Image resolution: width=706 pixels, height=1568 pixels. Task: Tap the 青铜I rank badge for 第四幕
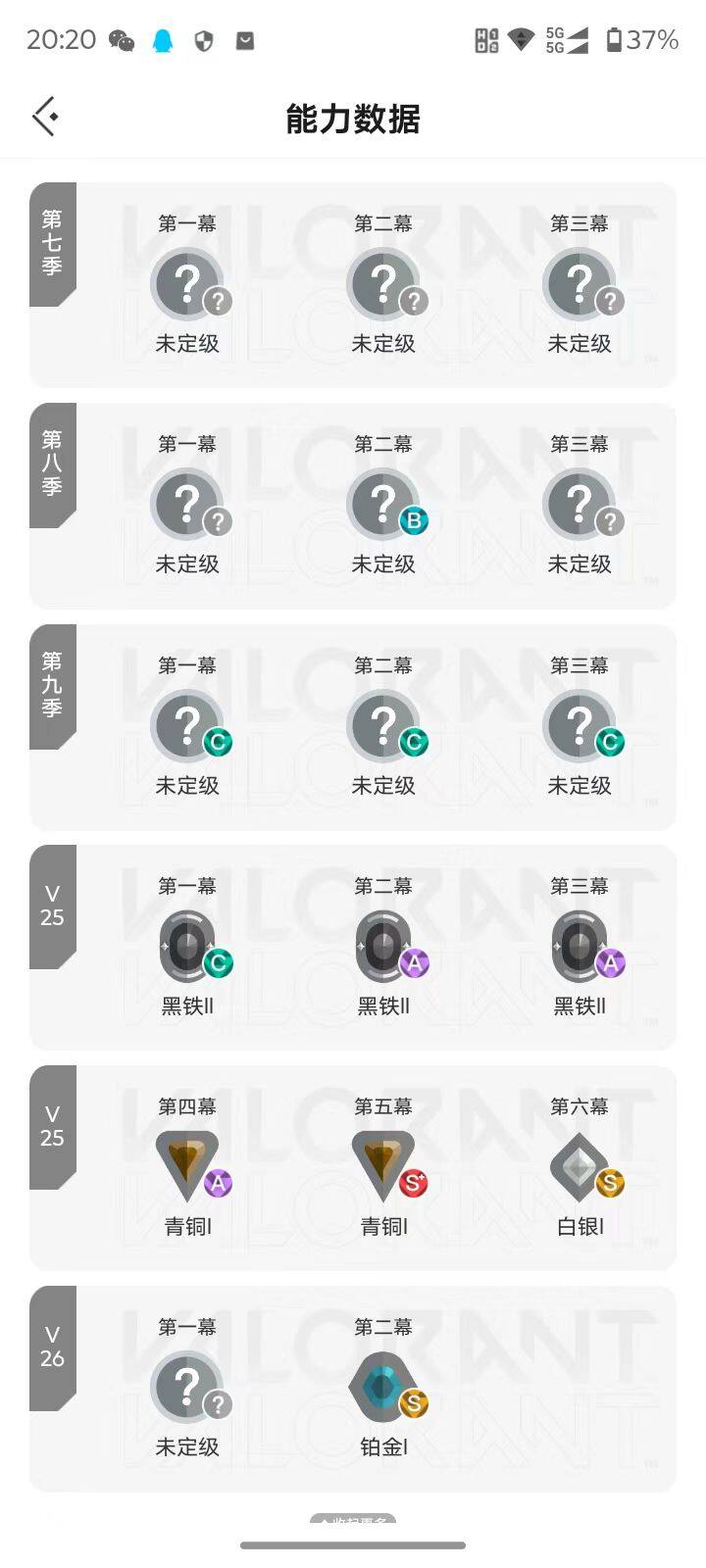click(x=188, y=1161)
